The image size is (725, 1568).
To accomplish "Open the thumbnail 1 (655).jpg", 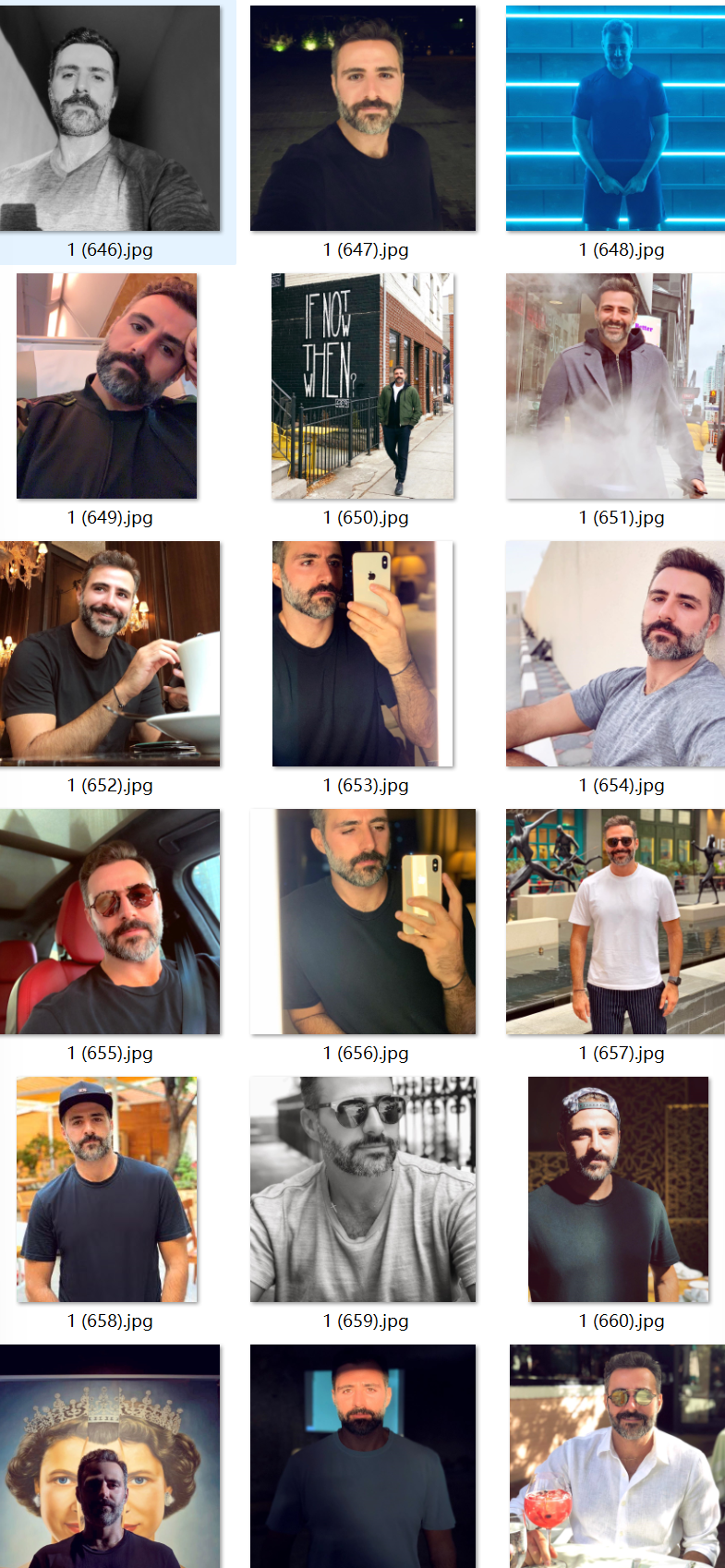I will (x=110, y=922).
